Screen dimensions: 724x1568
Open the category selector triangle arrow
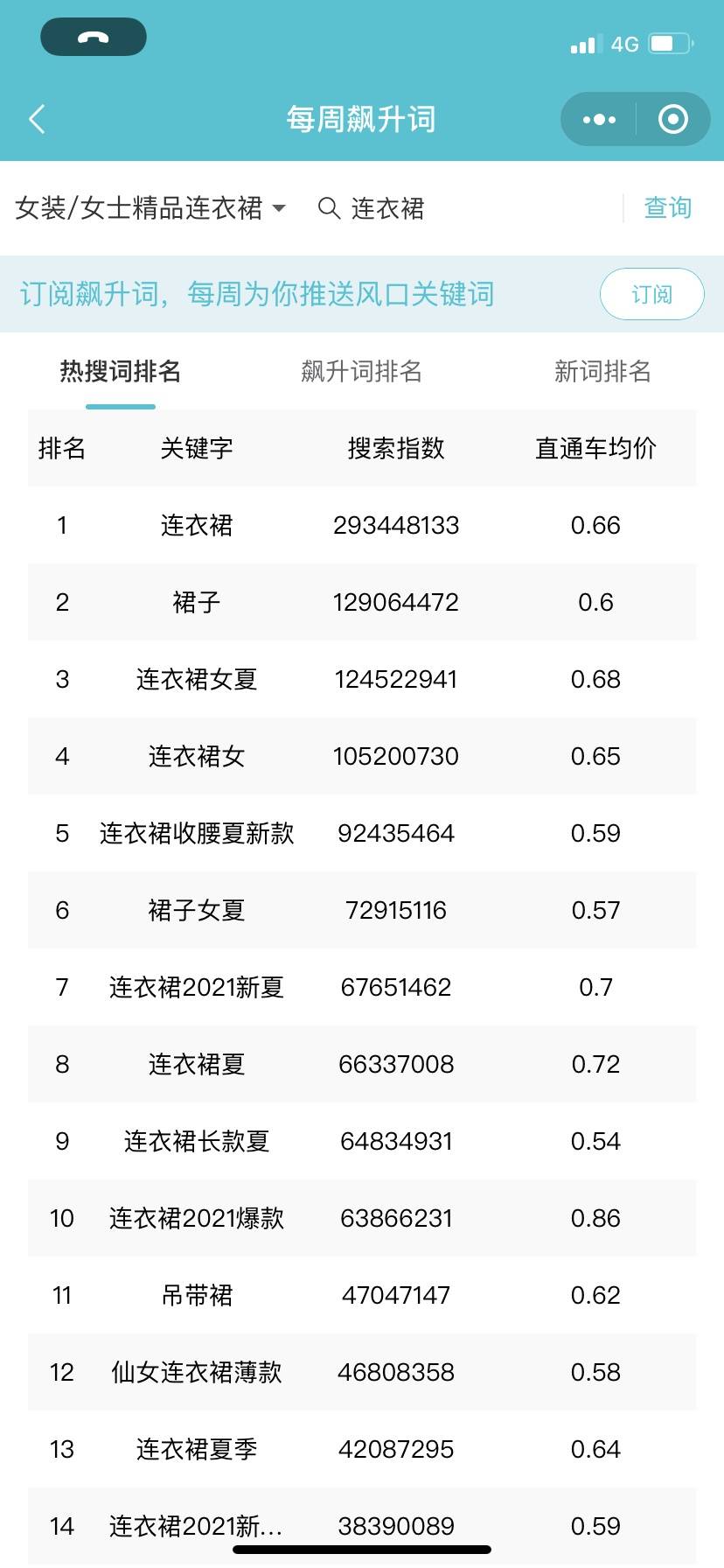278,208
